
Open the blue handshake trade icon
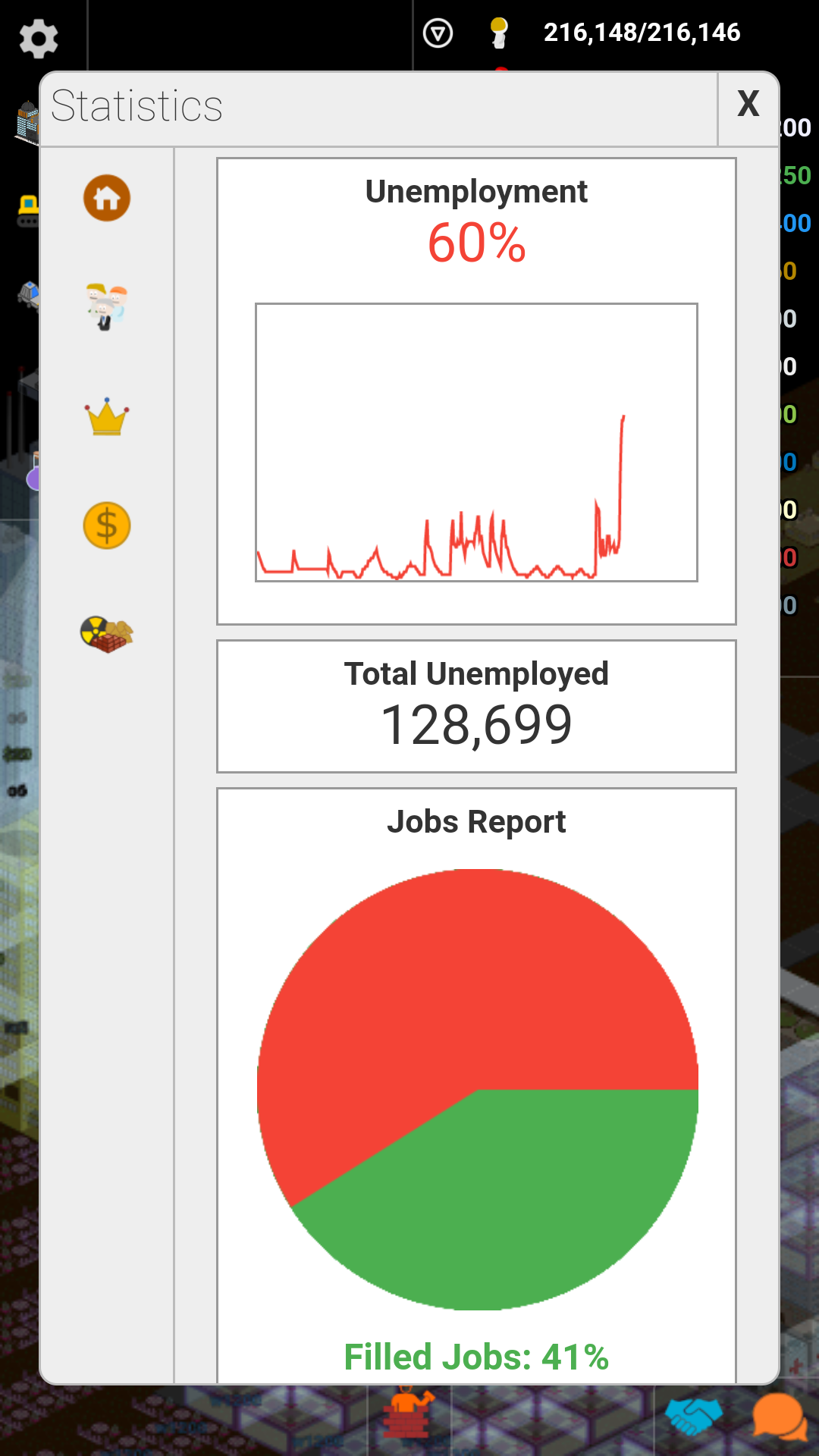point(693,1416)
